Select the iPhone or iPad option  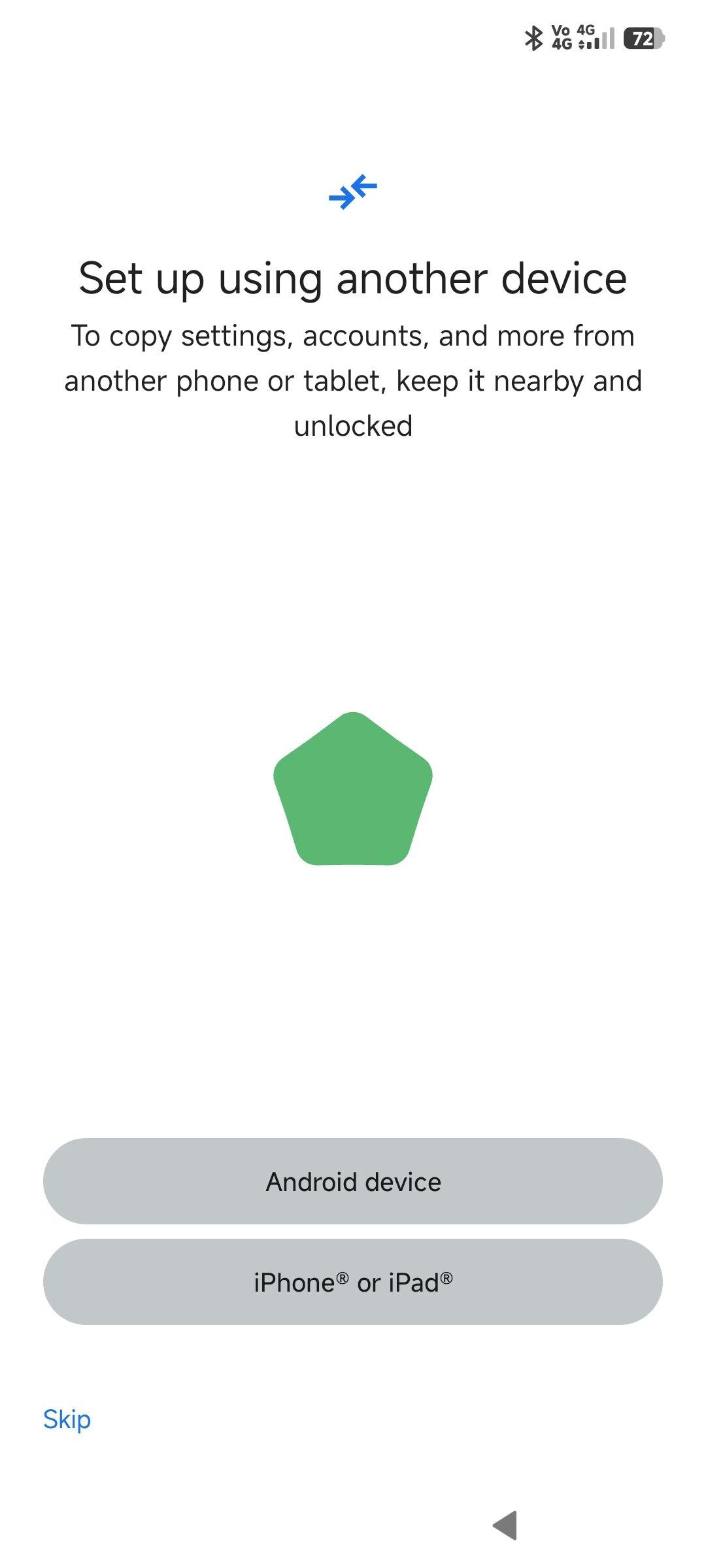click(x=353, y=1282)
